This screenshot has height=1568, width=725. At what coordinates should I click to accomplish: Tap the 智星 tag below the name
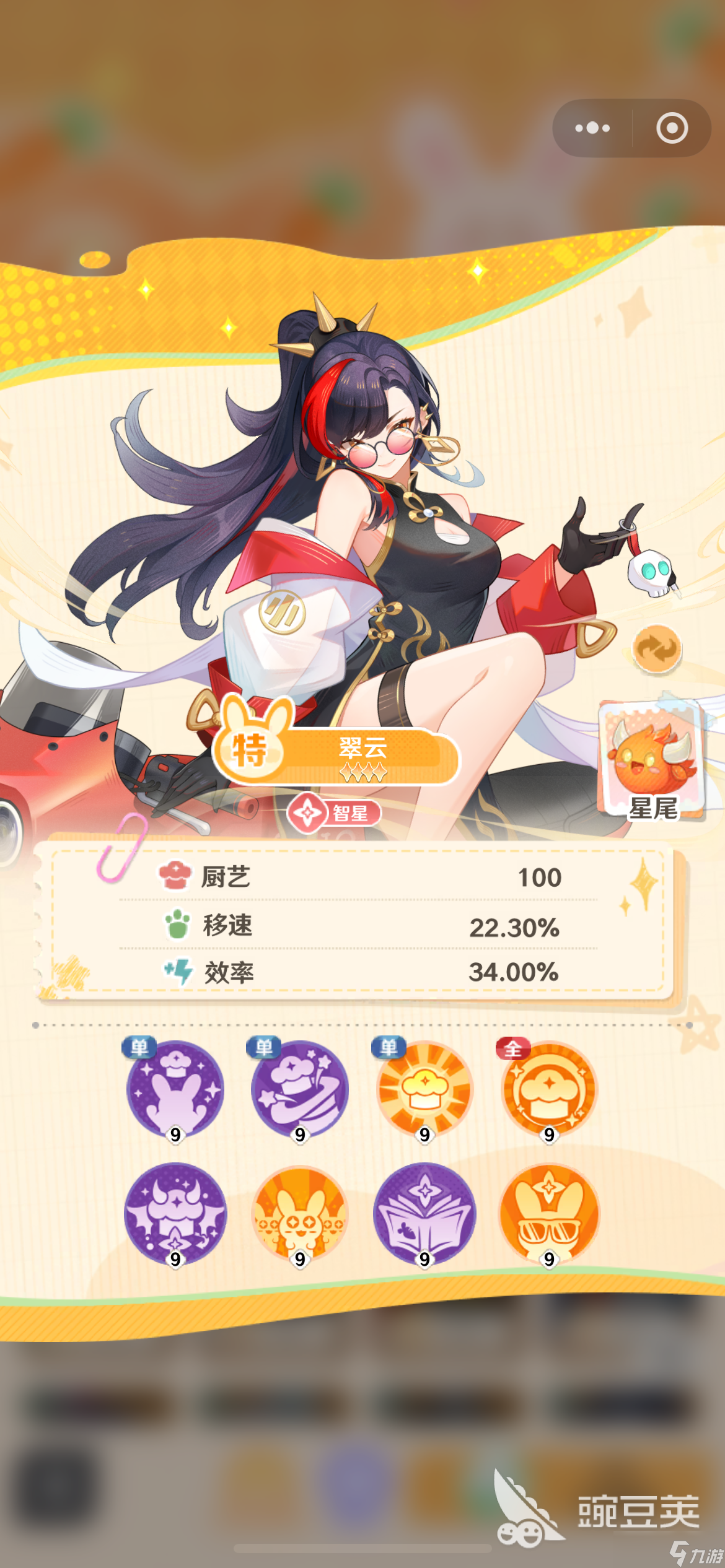click(x=335, y=812)
